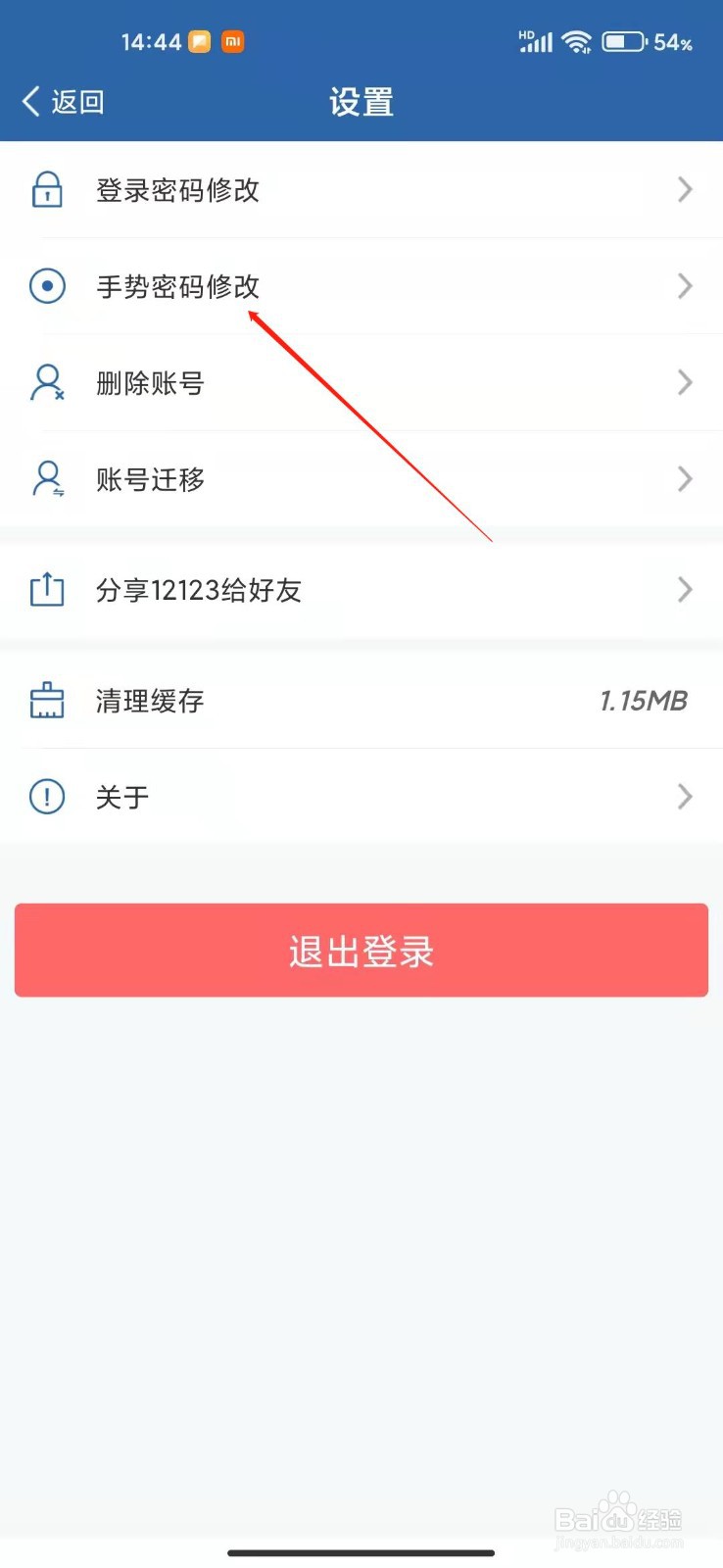Tap the home indicator bar at screen bottom
This screenshot has height=1568, width=723.
(361, 1552)
